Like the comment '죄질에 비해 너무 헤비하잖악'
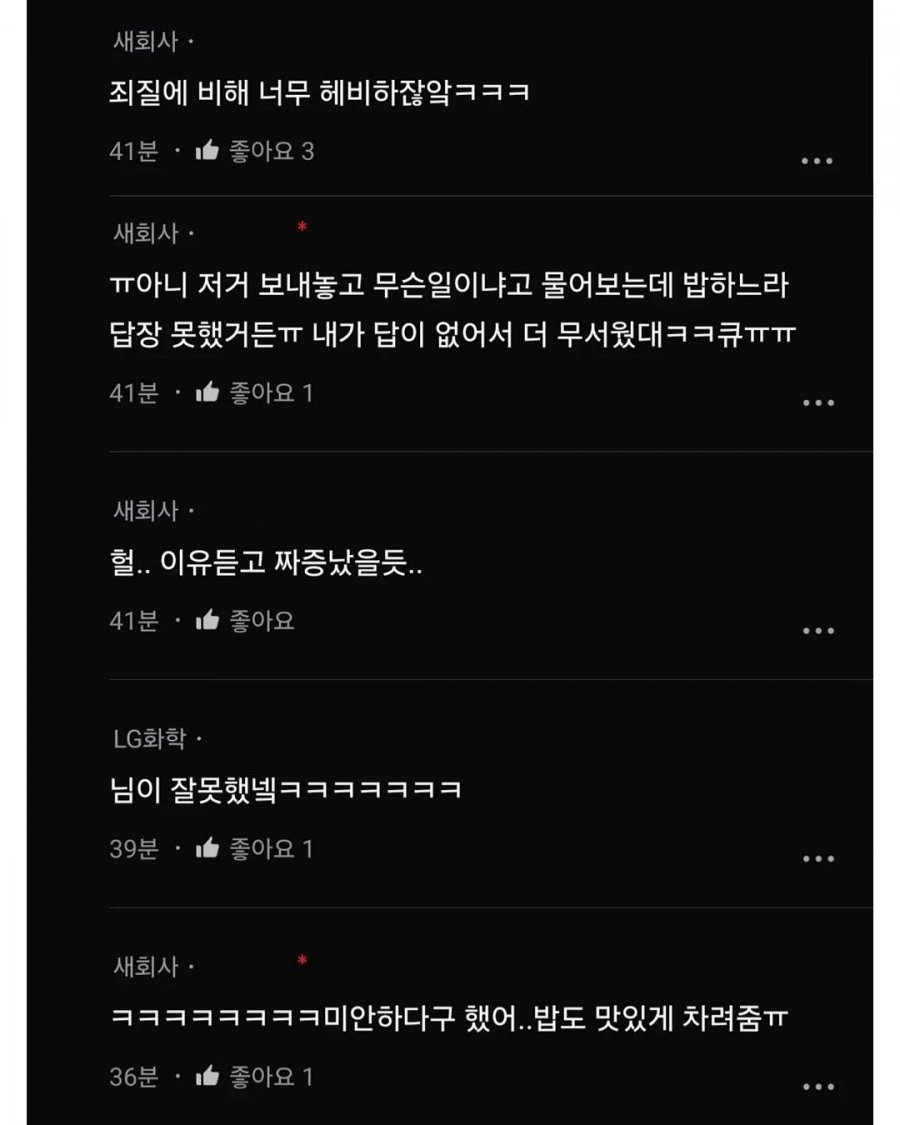 (x=208, y=152)
